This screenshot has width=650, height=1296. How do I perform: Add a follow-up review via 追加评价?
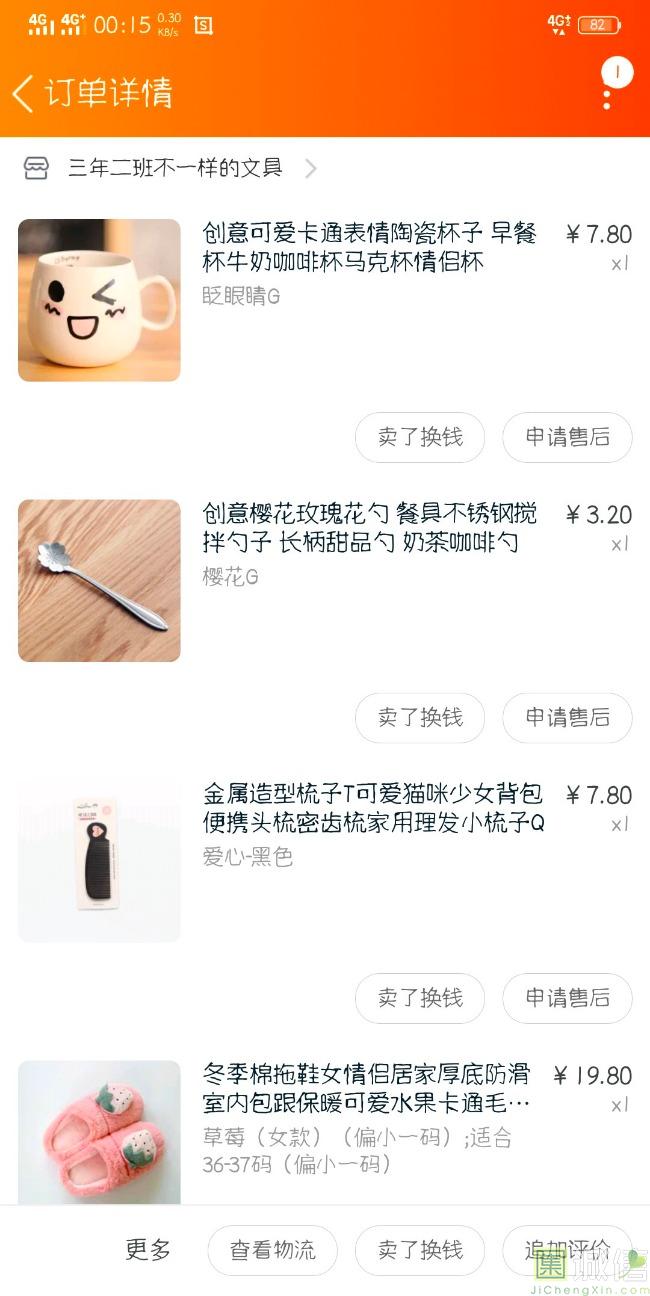click(x=567, y=1250)
